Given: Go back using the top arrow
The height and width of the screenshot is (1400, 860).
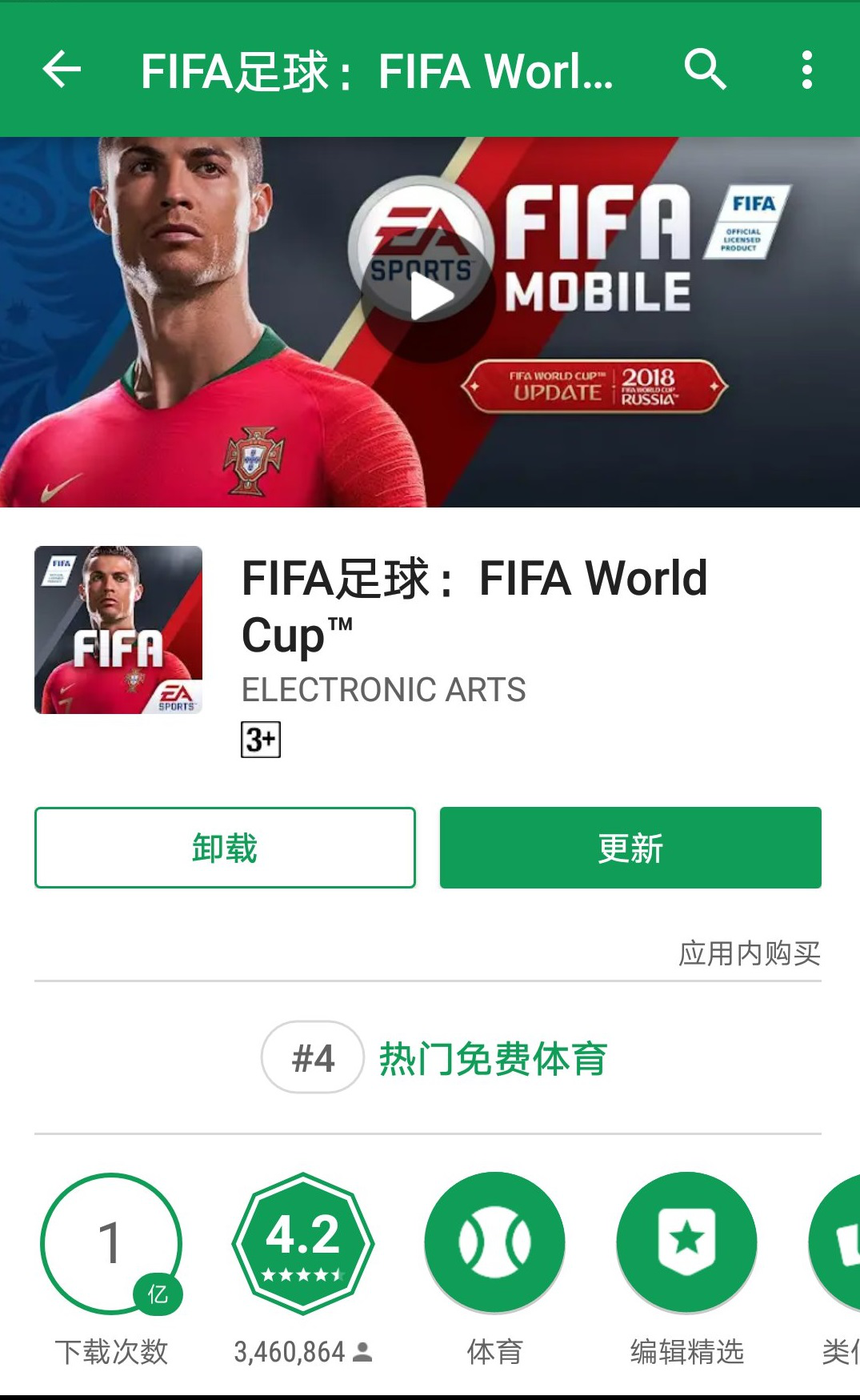Looking at the screenshot, I should (x=62, y=70).
